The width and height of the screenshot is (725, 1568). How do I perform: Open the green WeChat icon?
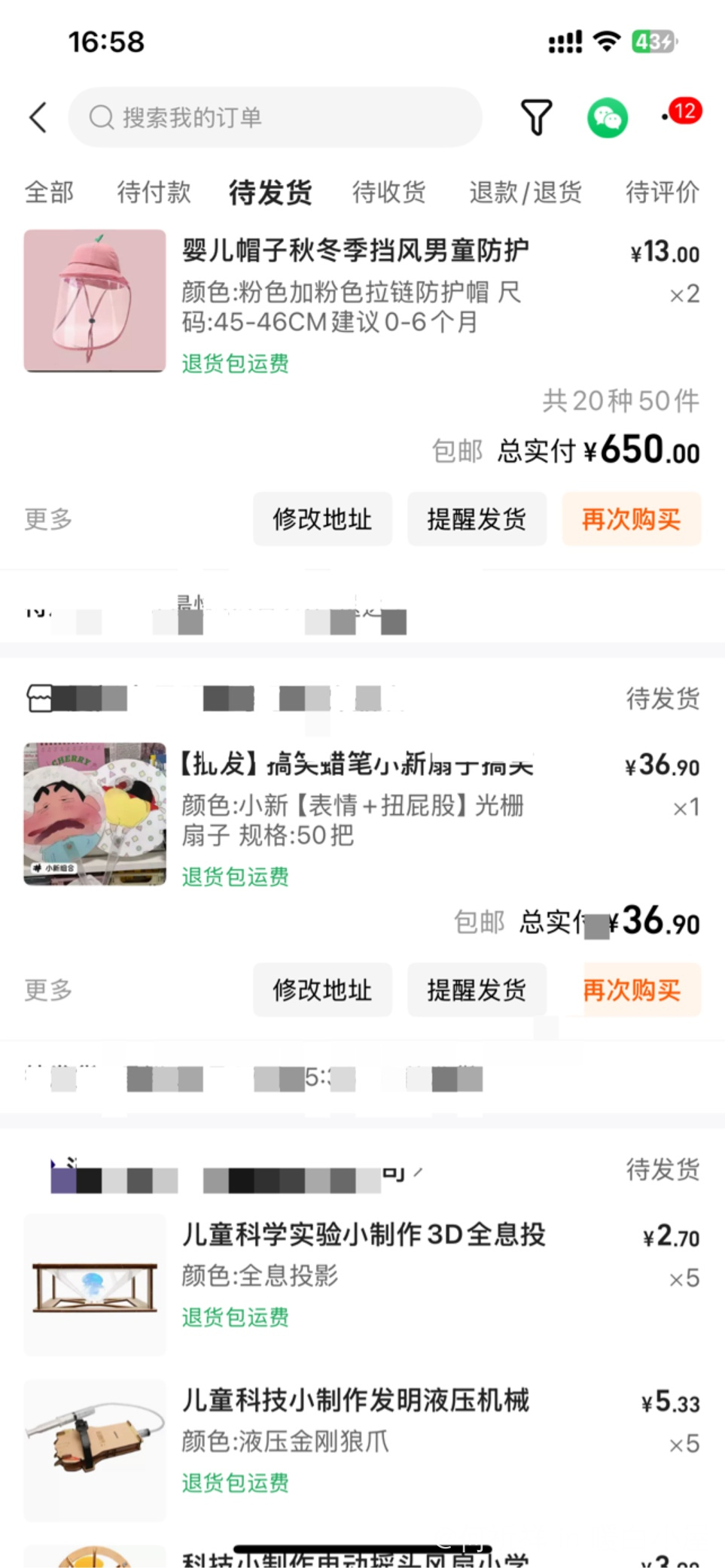607,118
